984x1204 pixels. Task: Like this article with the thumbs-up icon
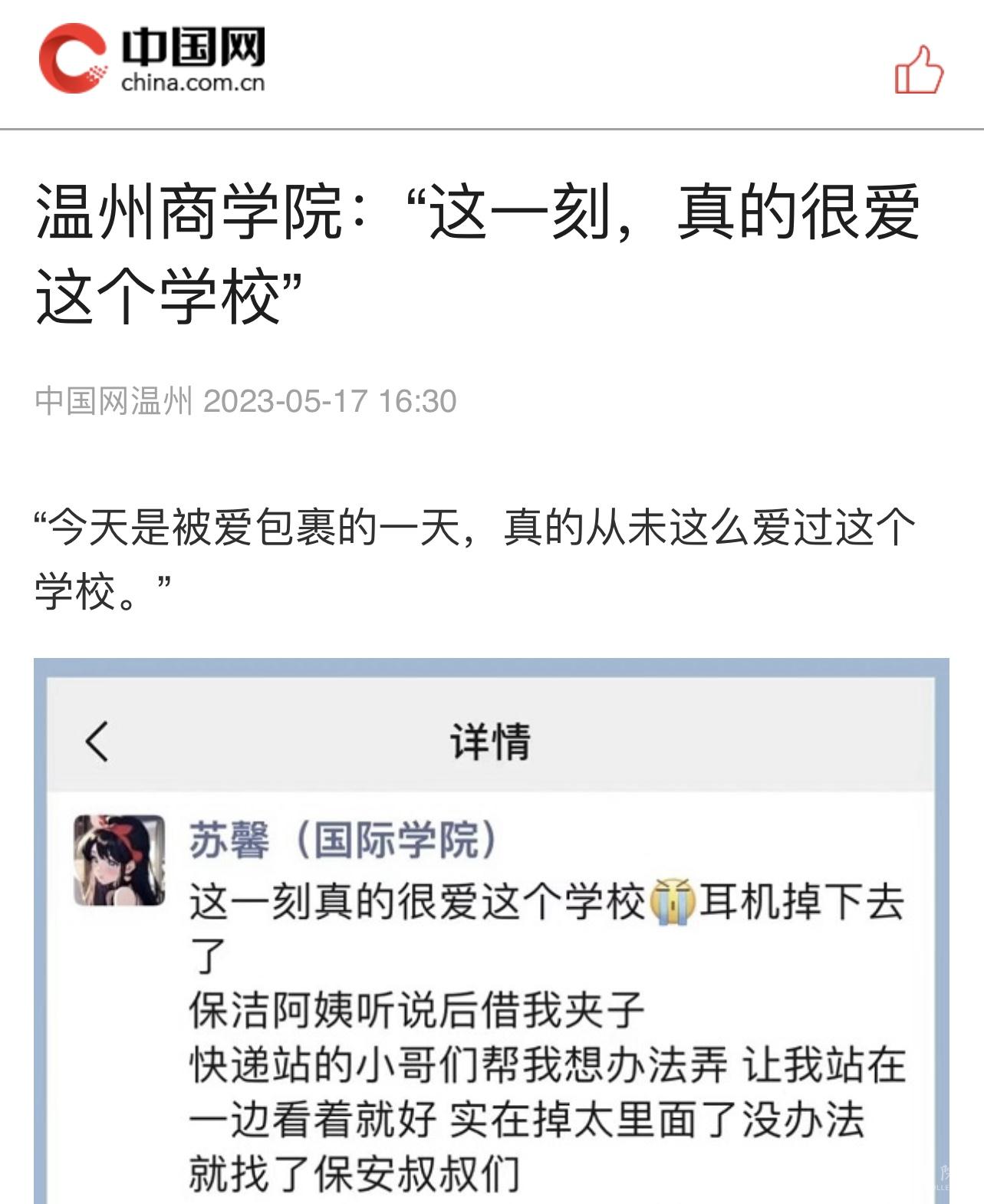point(919,71)
